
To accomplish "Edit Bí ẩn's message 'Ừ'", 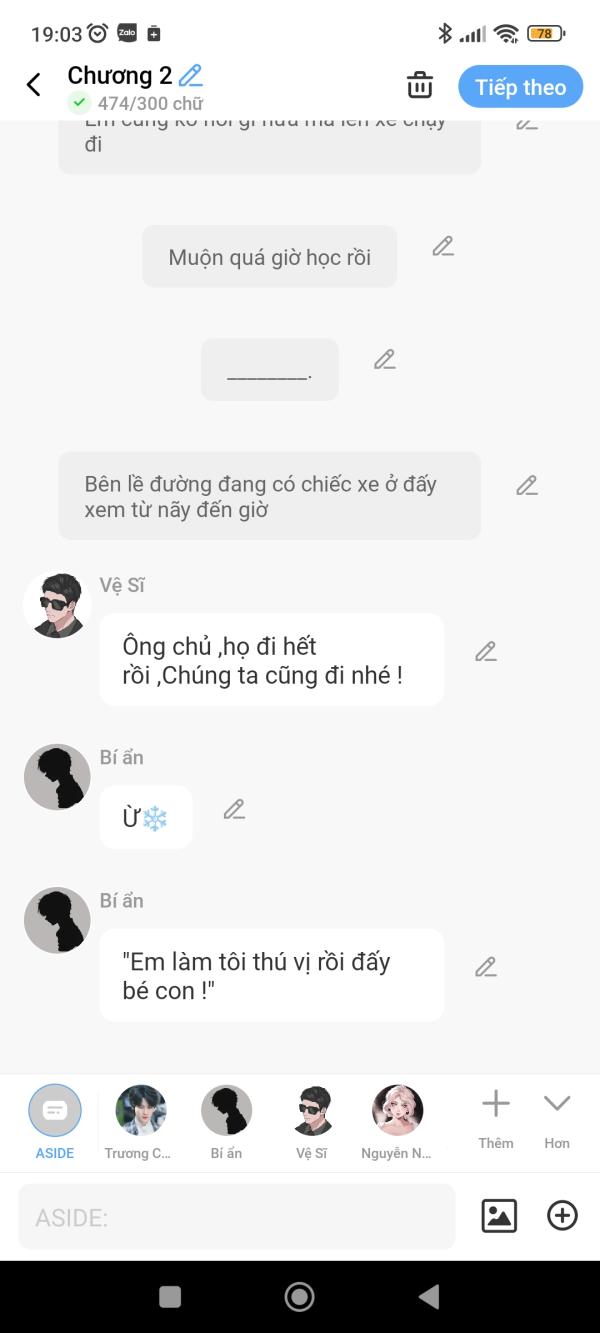I will tap(234, 809).
